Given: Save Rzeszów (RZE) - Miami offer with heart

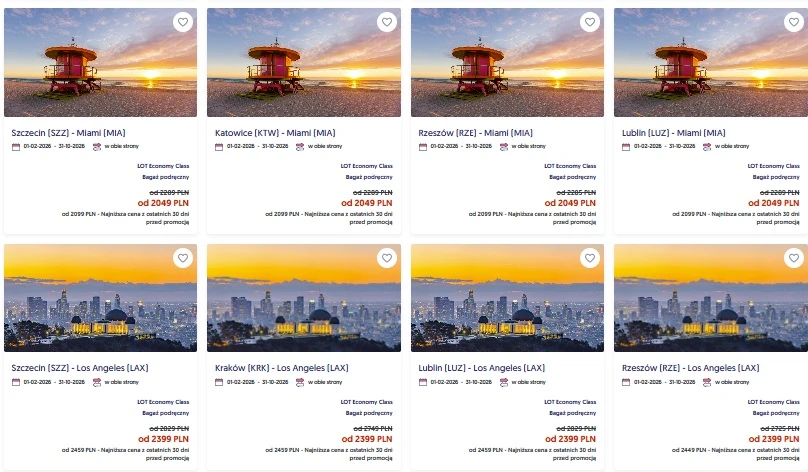Looking at the screenshot, I should tap(590, 22).
